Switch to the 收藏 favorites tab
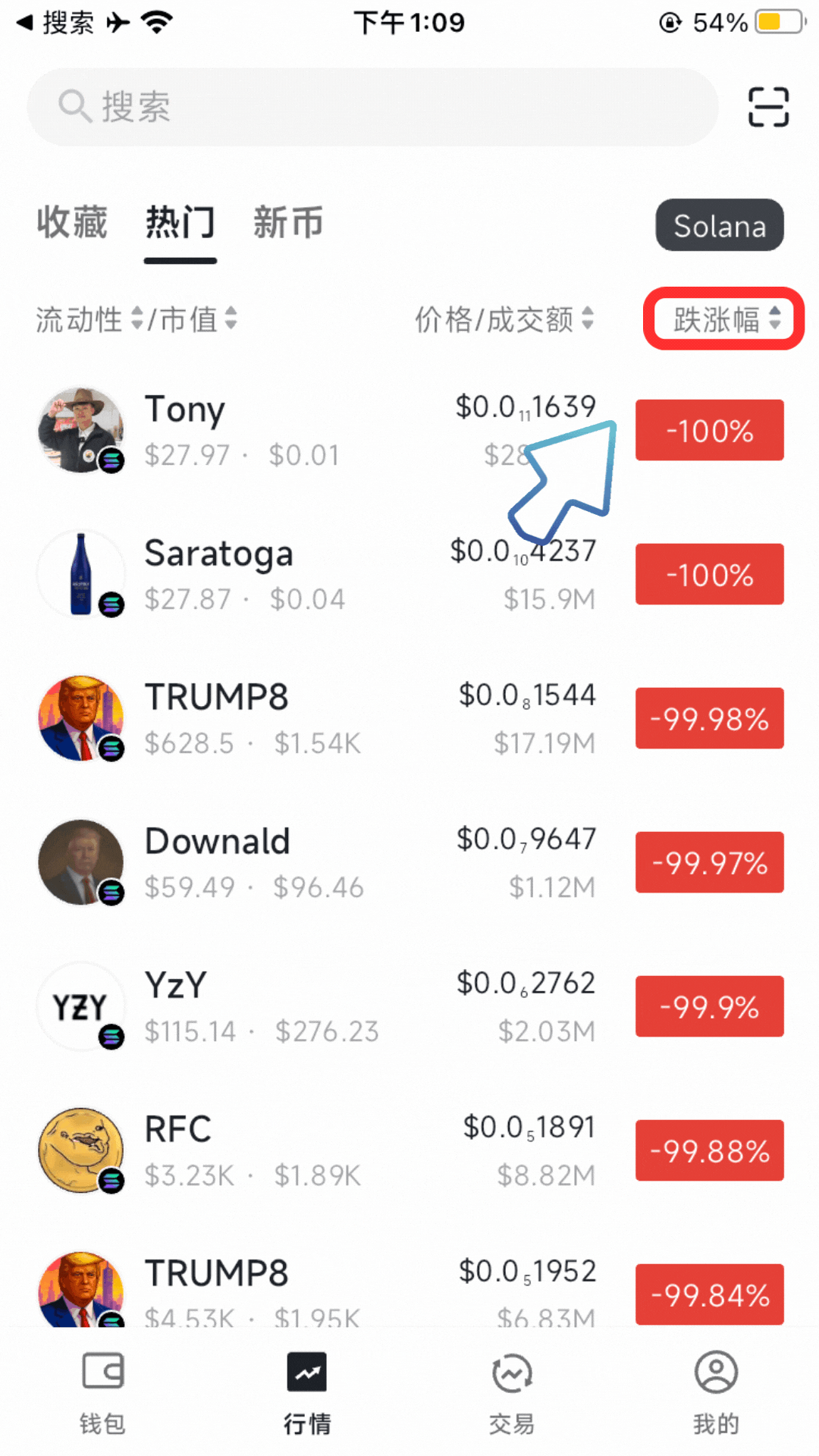Screen dimensions: 819x1456 coord(72,223)
